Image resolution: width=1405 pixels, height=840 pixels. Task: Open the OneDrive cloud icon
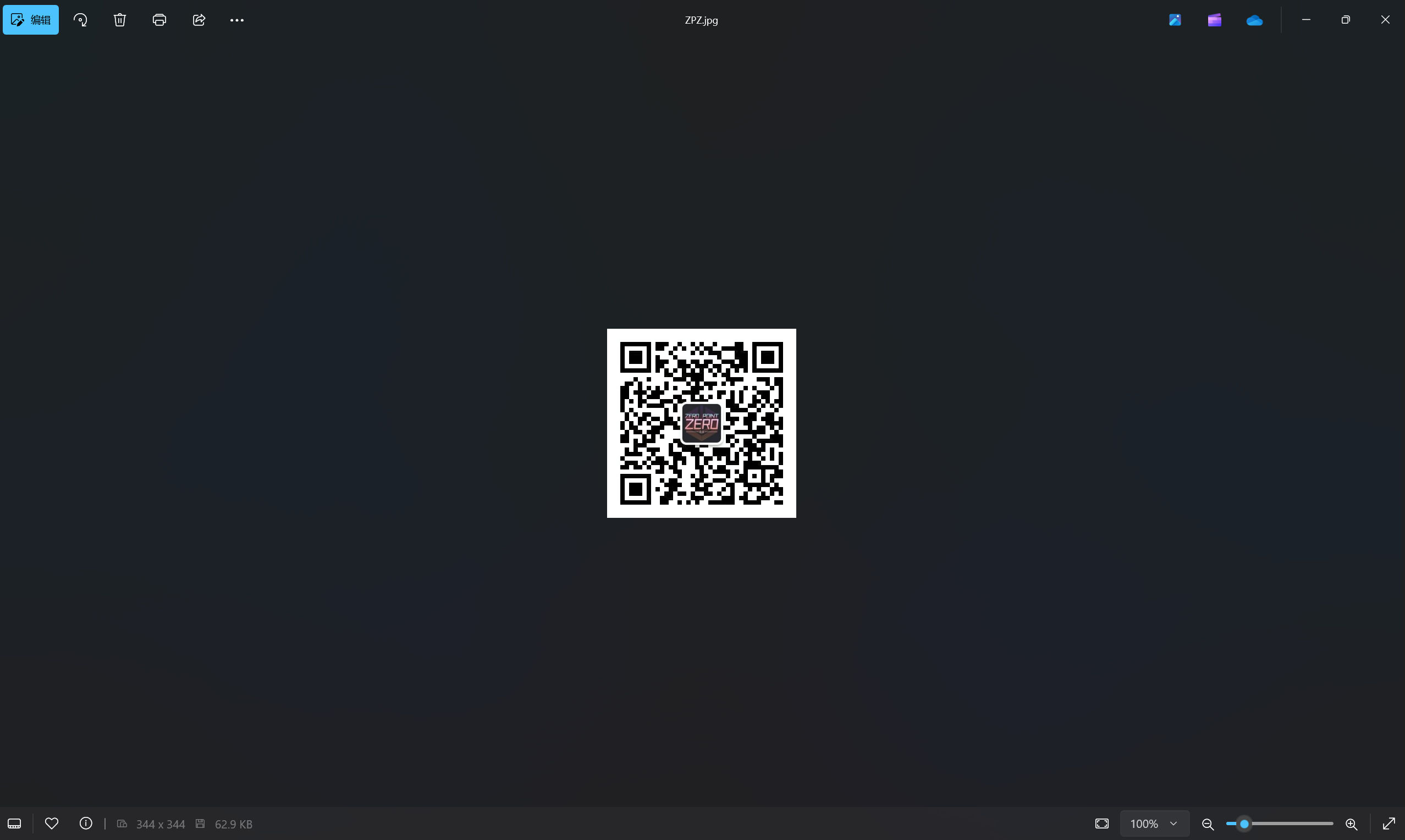[1254, 20]
